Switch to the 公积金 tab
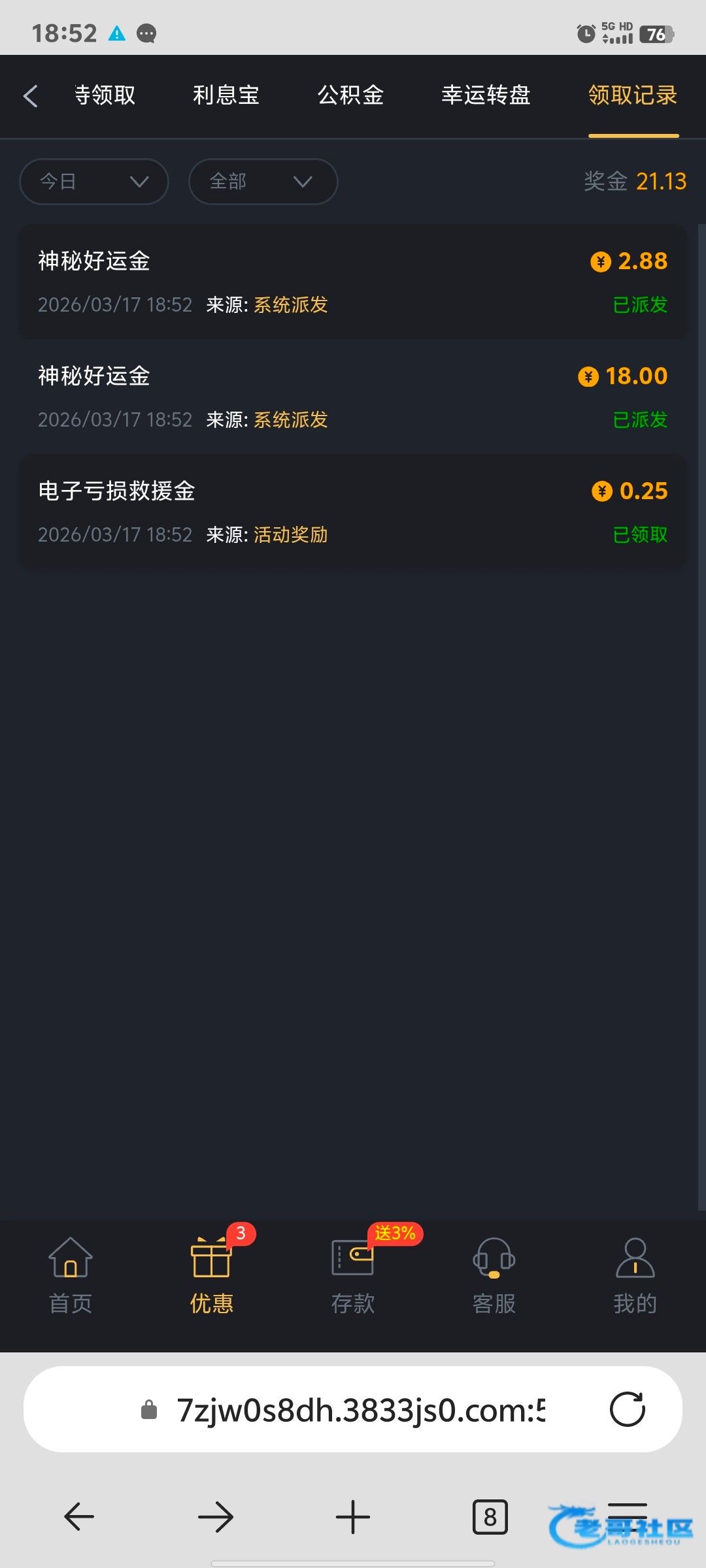 pyautogui.click(x=350, y=95)
